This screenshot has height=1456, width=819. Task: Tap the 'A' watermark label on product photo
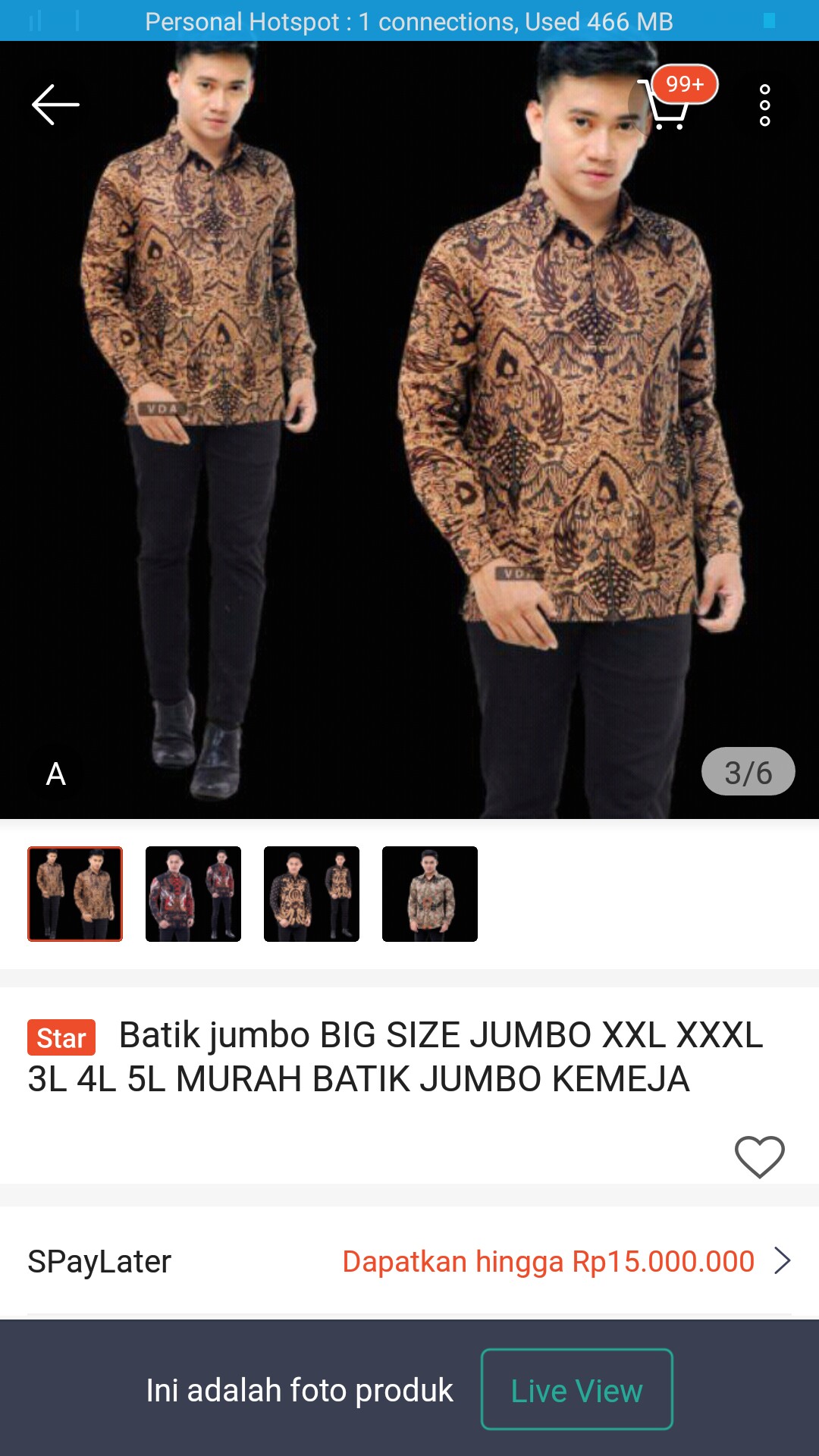55,775
